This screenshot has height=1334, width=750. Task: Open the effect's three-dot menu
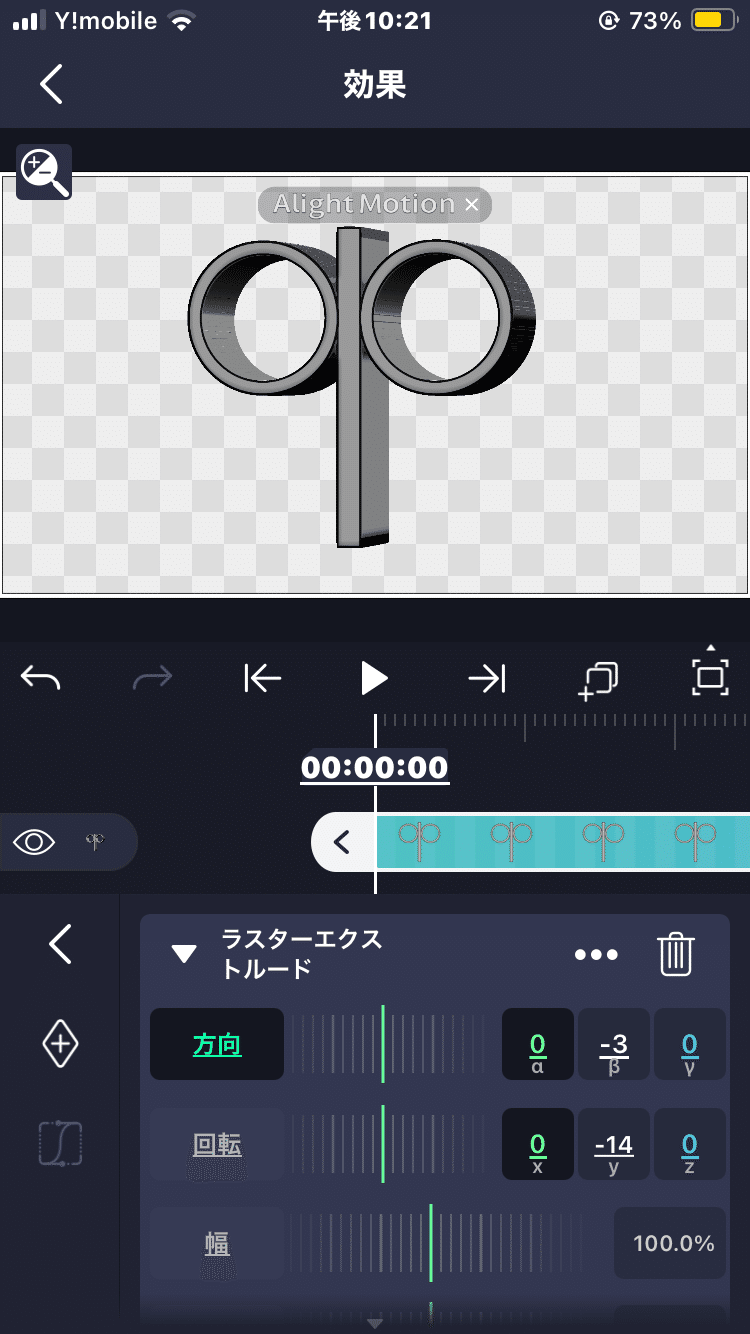click(x=596, y=954)
